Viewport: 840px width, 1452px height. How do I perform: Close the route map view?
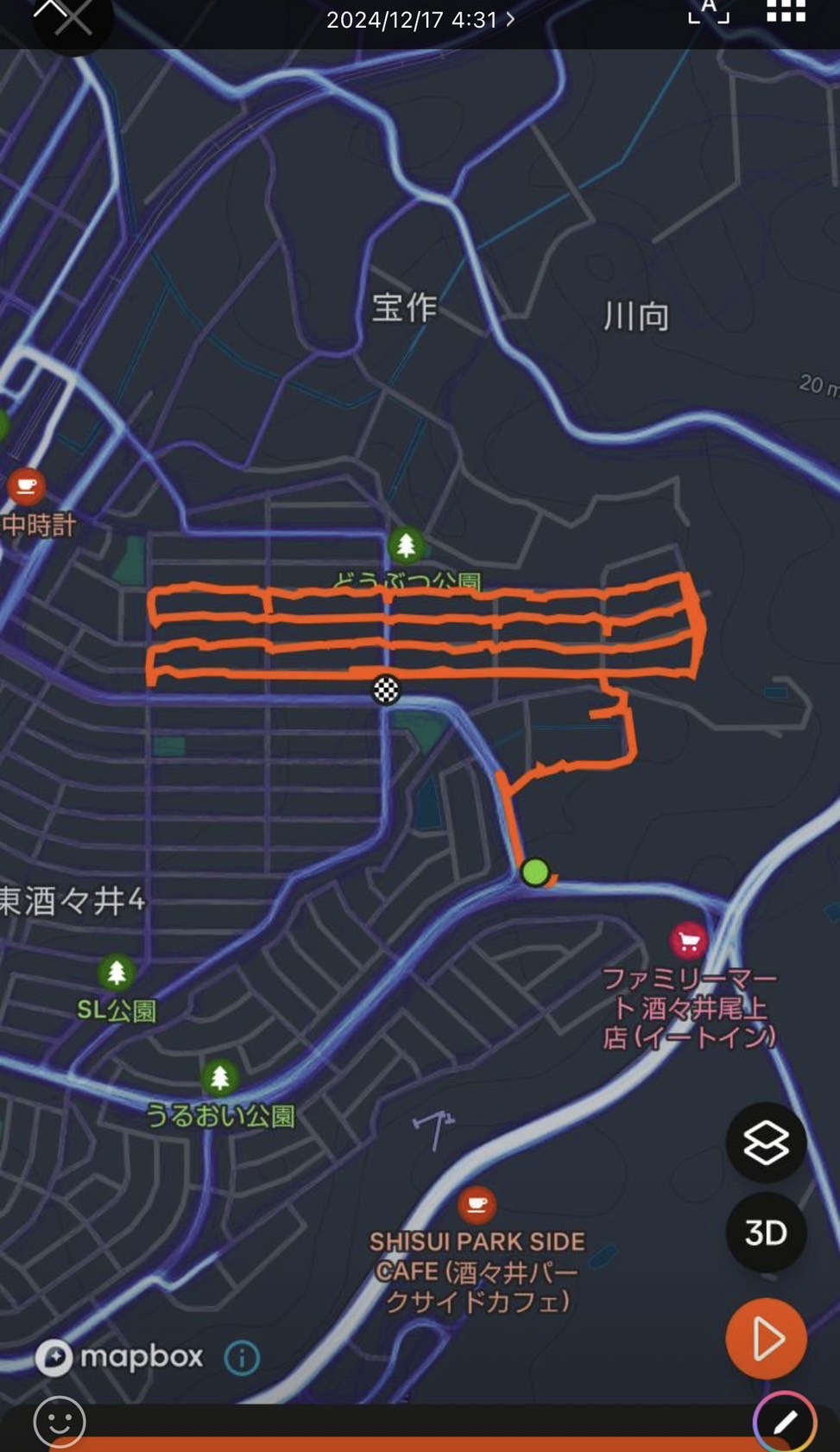pyautogui.click(x=73, y=19)
